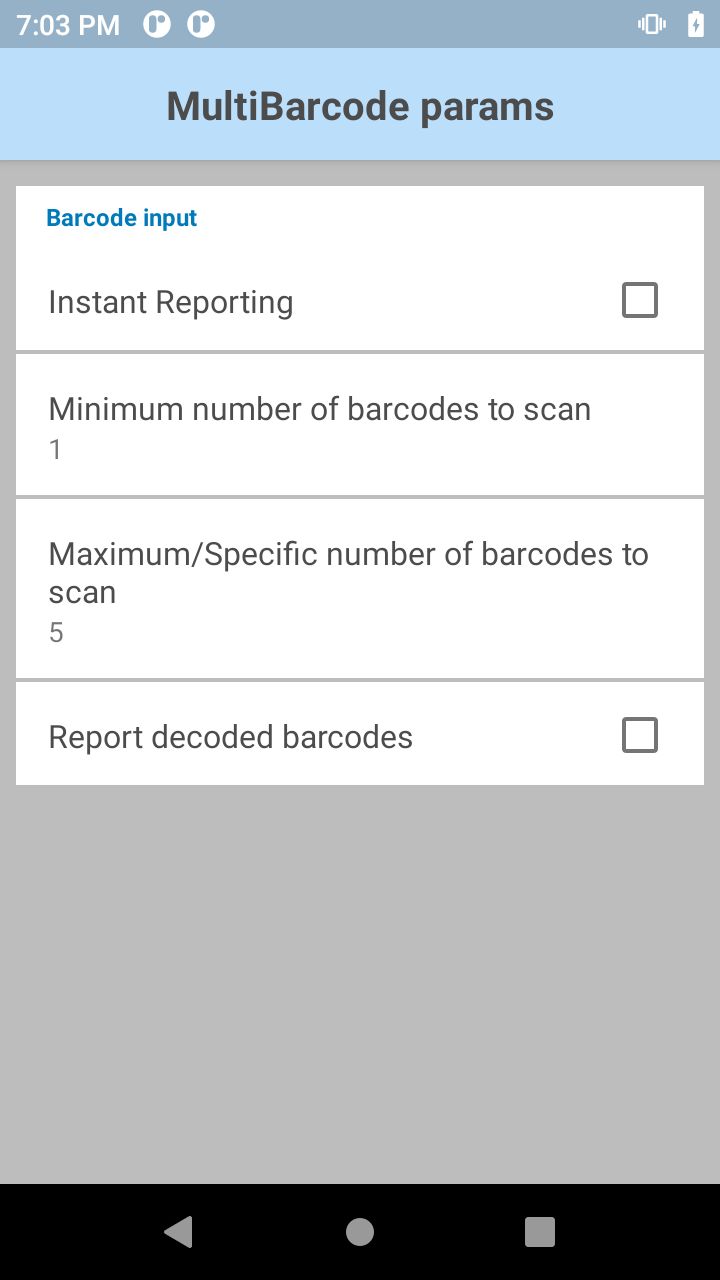Screen dimensions: 720x1280
Task: Enable the Report decoded barcodes checkbox
Action: click(638, 734)
